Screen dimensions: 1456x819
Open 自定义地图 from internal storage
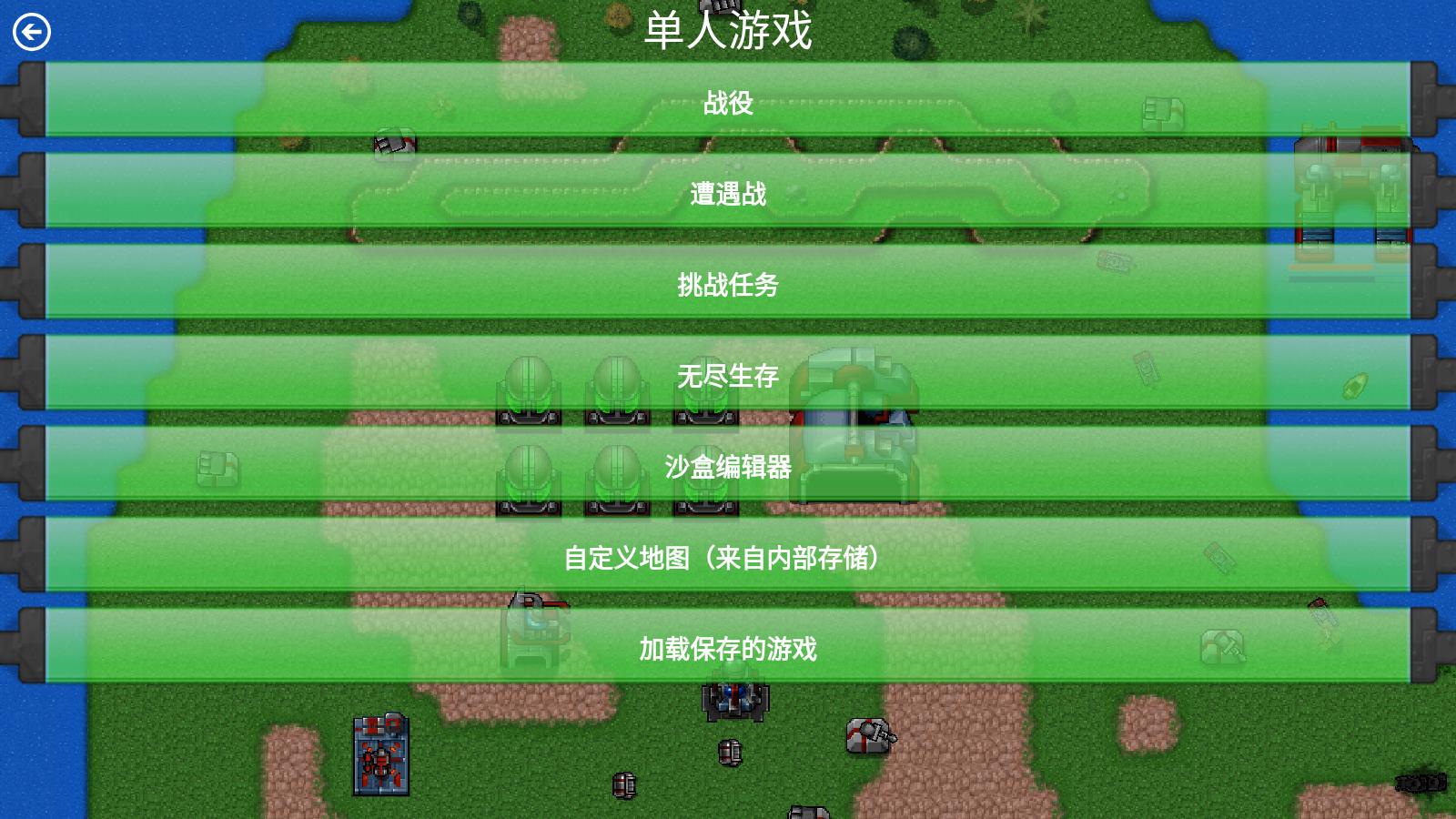pyautogui.click(x=728, y=556)
